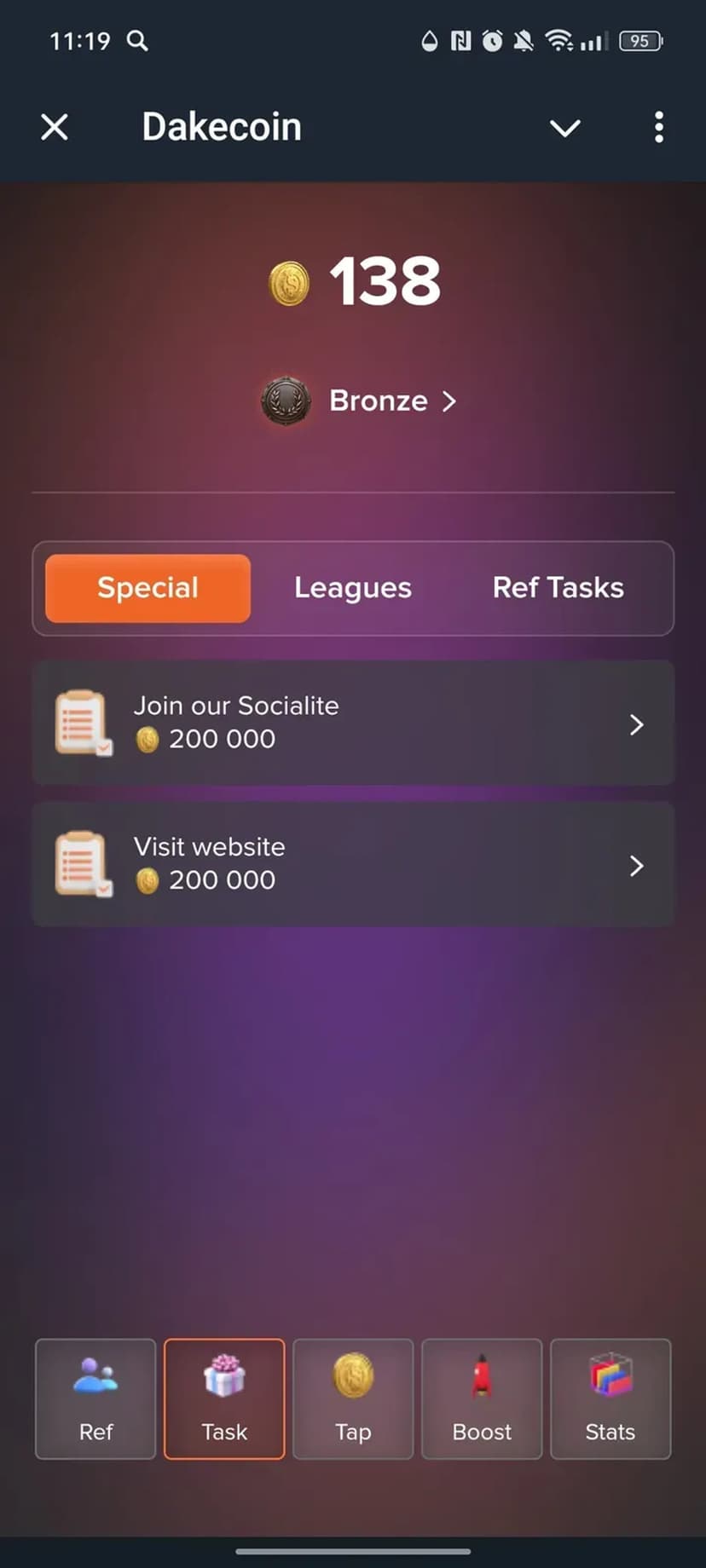The height and width of the screenshot is (1568, 706).
Task: Open the three-dot overflow menu
Action: click(658, 128)
